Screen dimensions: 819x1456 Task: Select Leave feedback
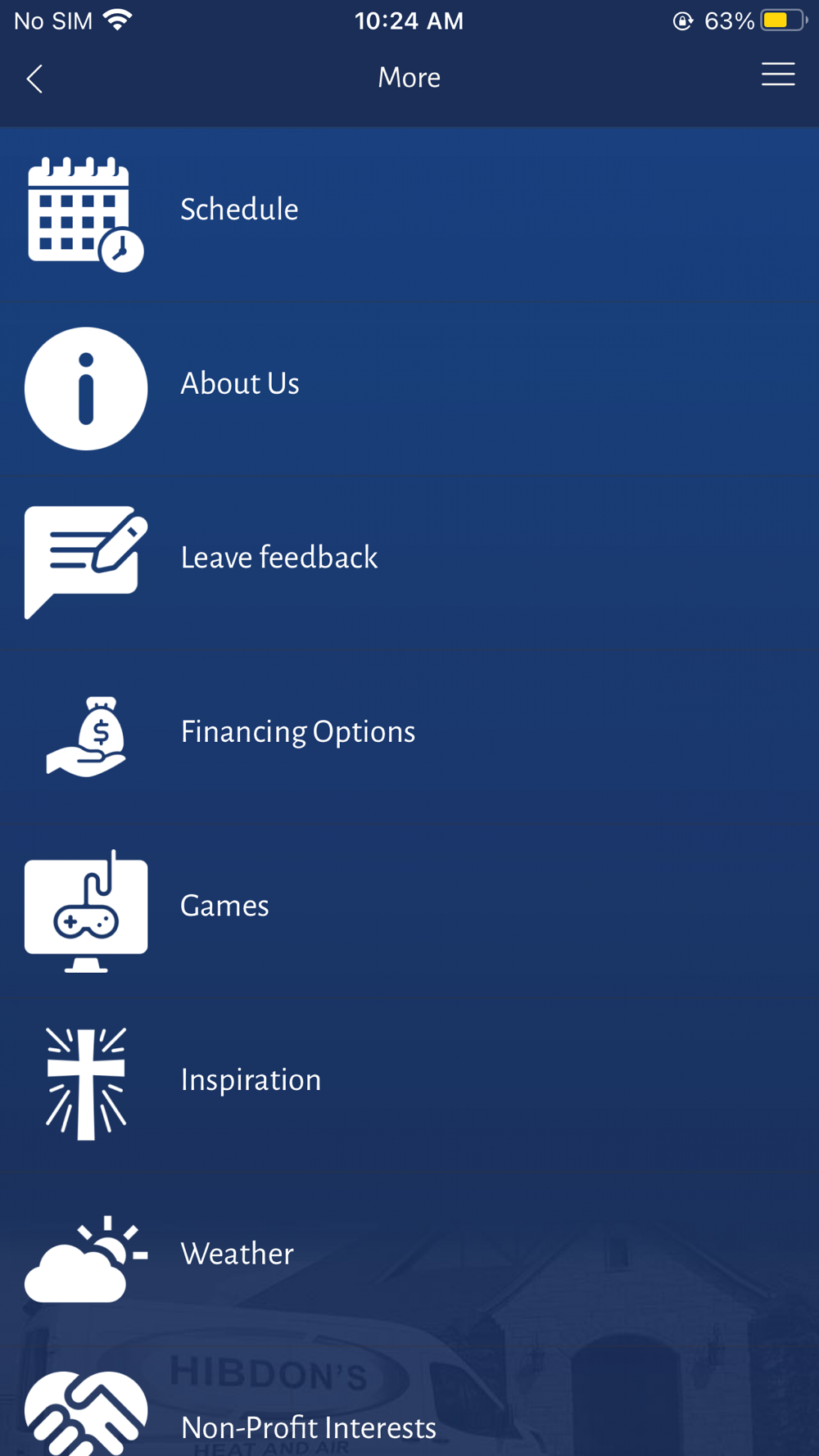(409, 563)
